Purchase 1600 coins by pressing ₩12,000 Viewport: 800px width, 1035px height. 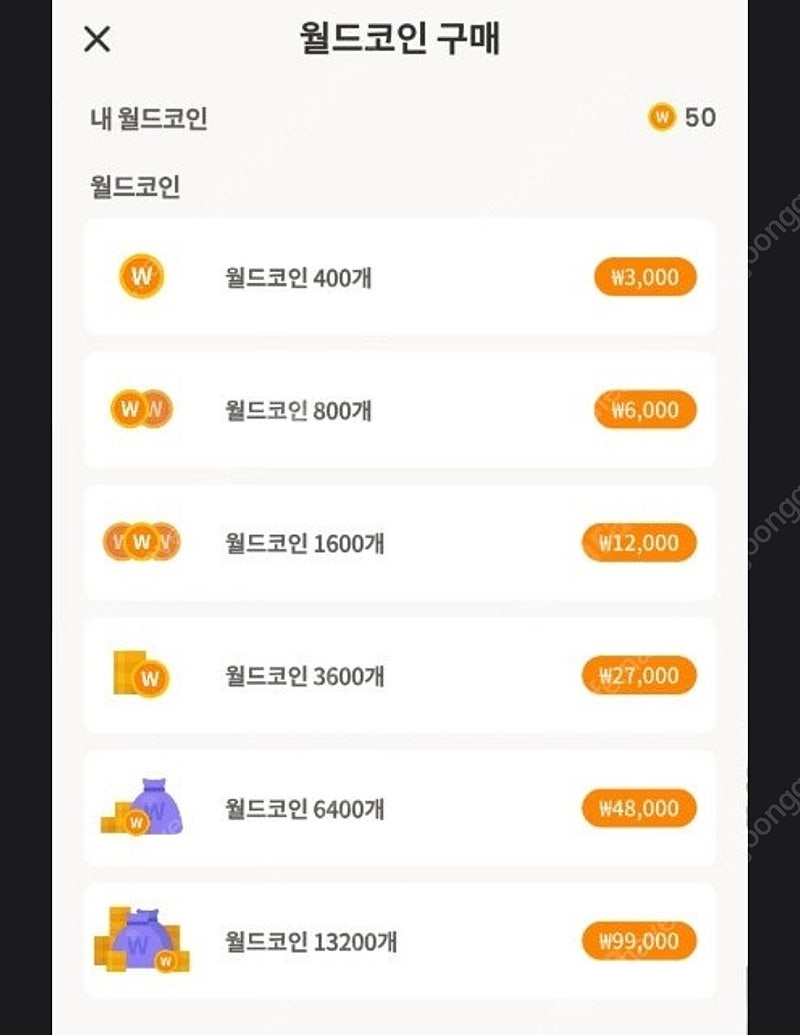pyautogui.click(x=640, y=542)
